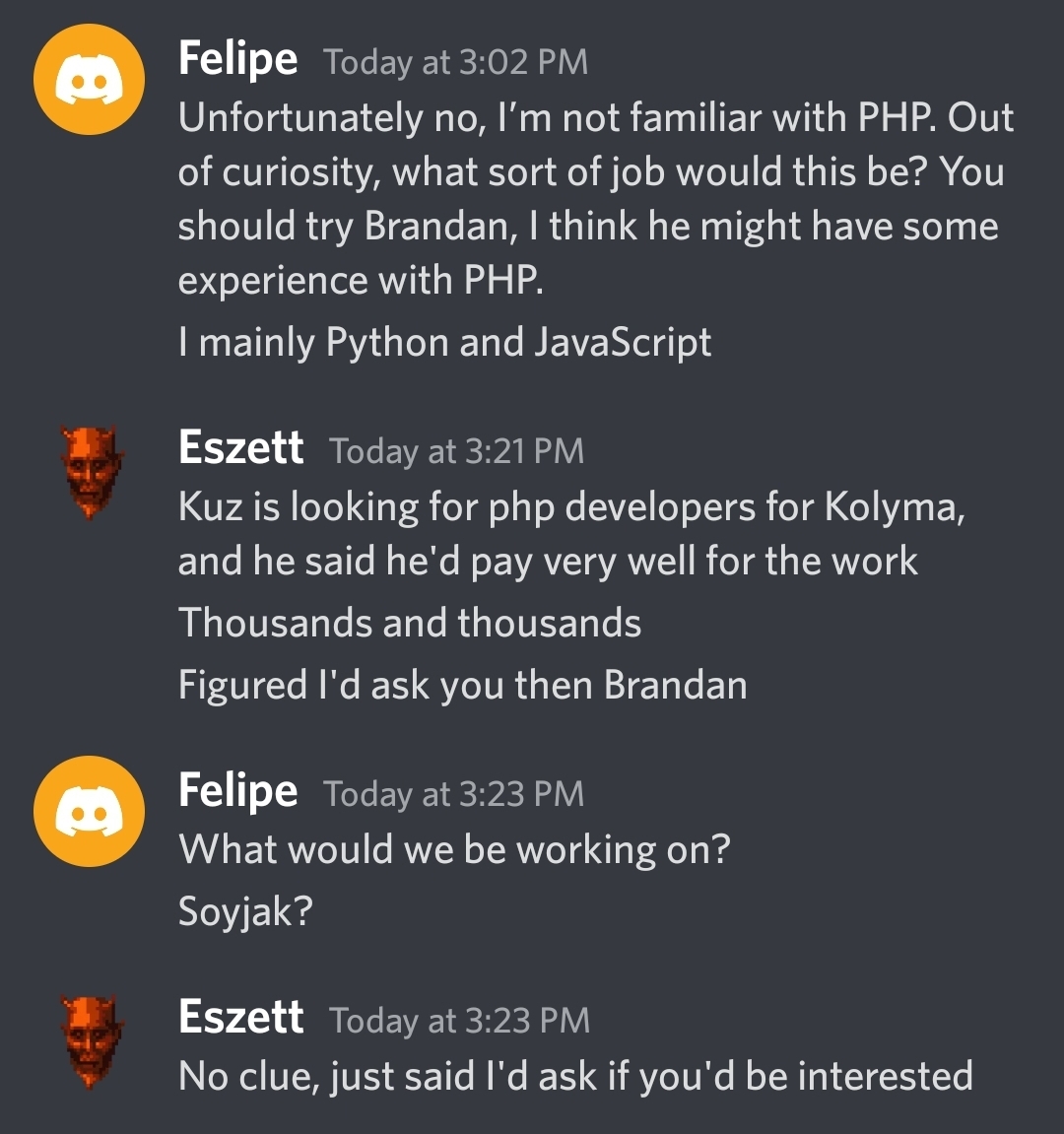The image size is (1064, 1134).
Task: Tap the username Felipe at 3:02 PM
Action: click(x=237, y=59)
